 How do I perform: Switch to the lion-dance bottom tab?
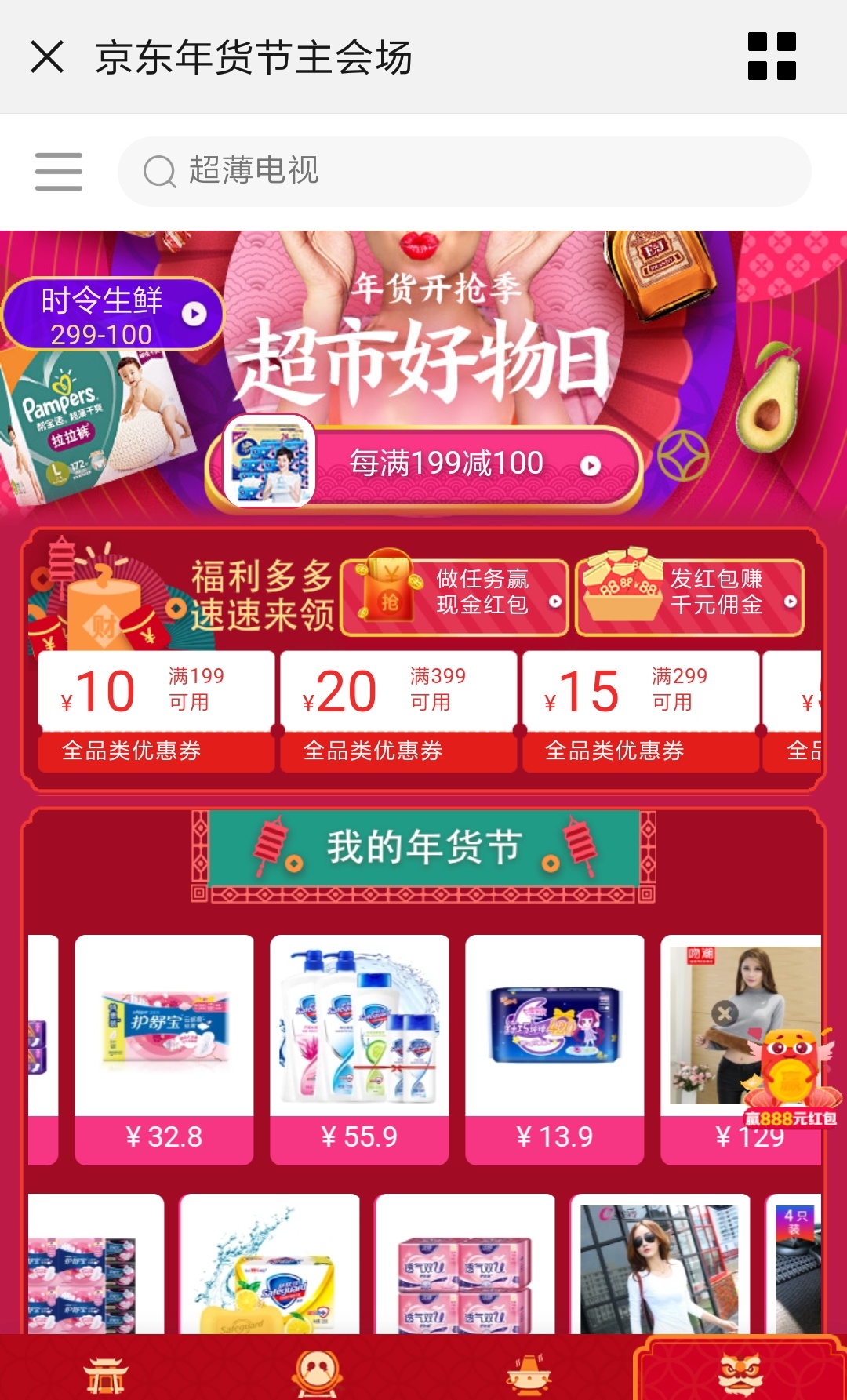coord(740,1373)
